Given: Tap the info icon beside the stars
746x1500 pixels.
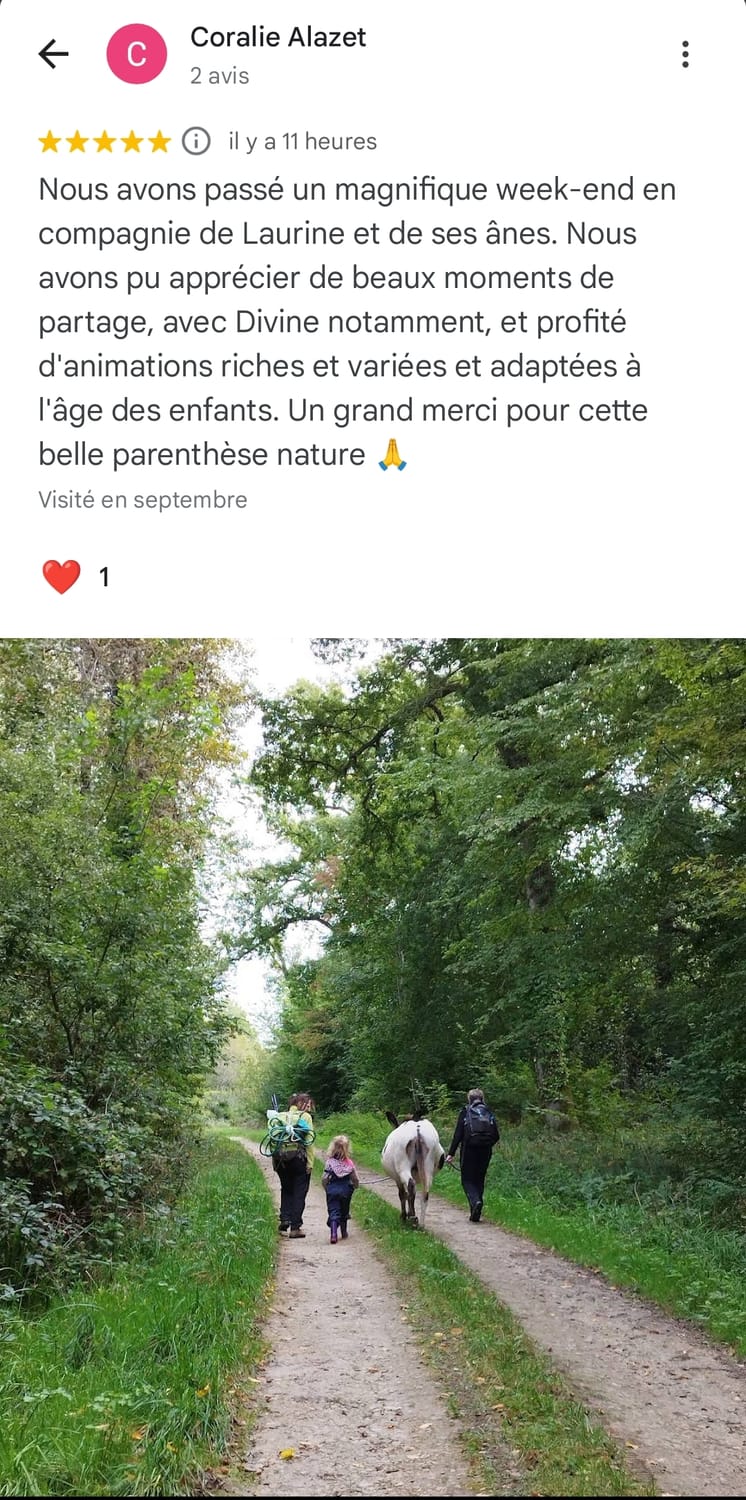Looking at the screenshot, I should [x=196, y=141].
